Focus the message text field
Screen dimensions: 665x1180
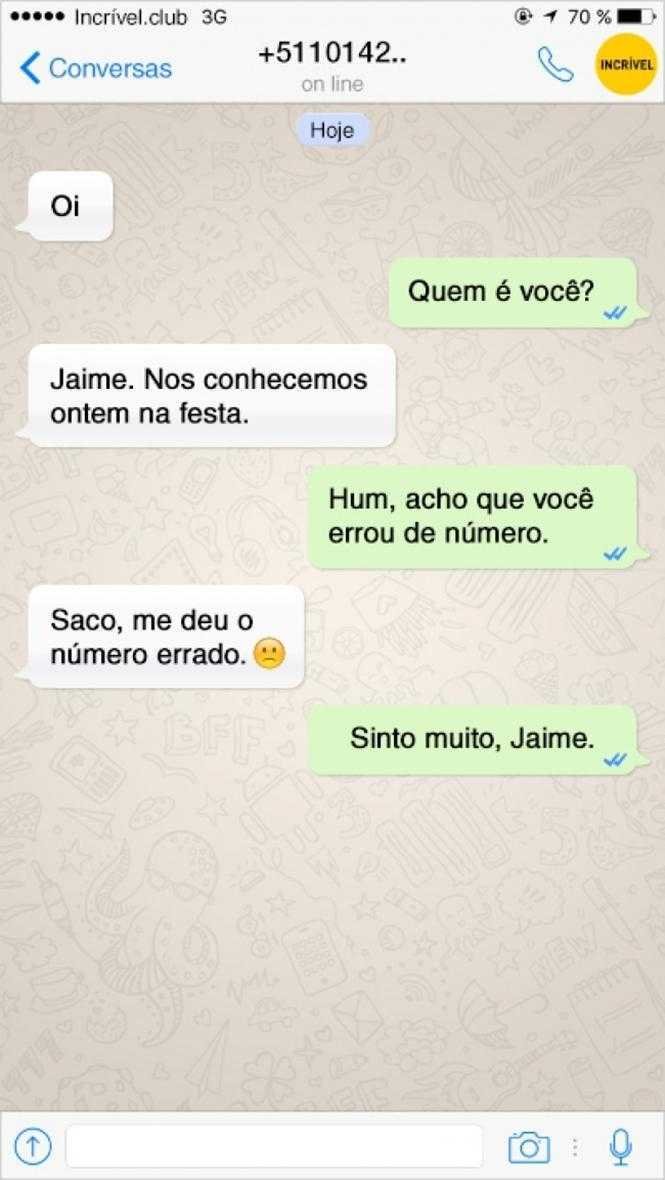[x=274, y=1146]
